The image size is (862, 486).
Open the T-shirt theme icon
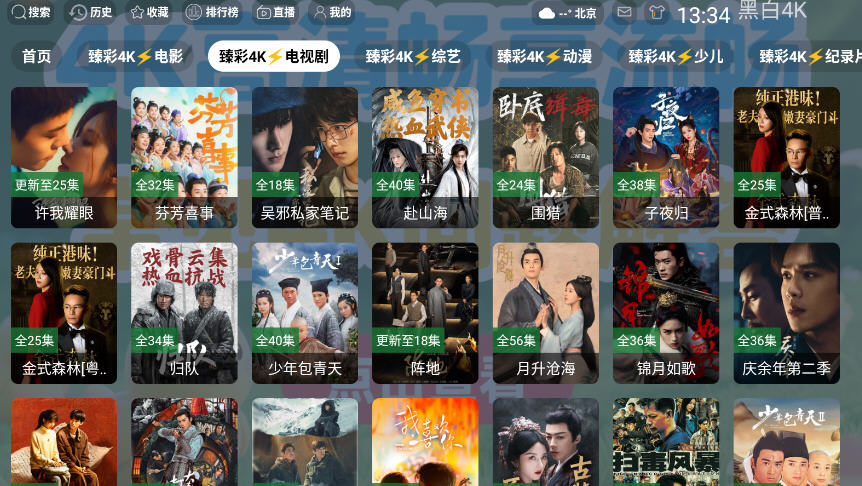click(x=656, y=13)
